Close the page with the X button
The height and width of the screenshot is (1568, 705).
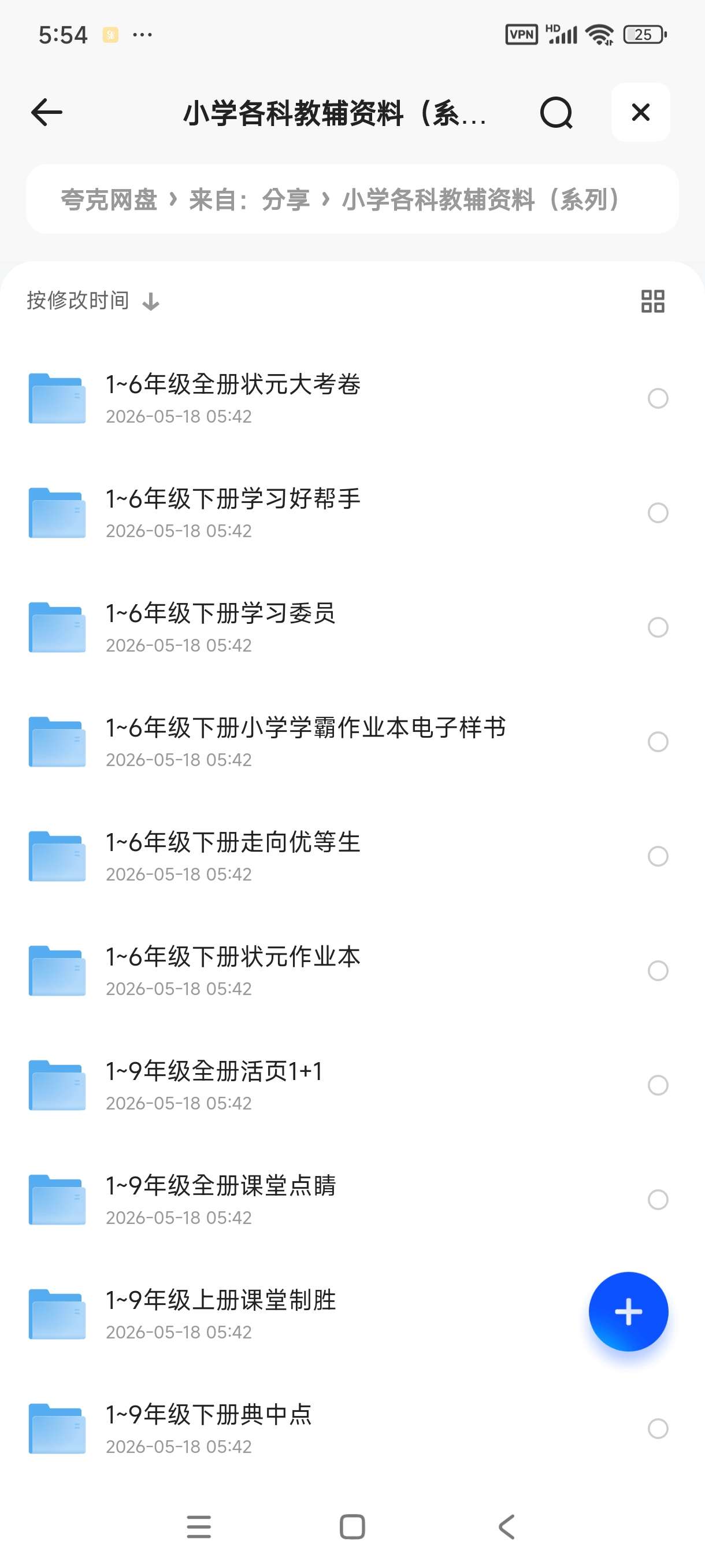pos(640,113)
